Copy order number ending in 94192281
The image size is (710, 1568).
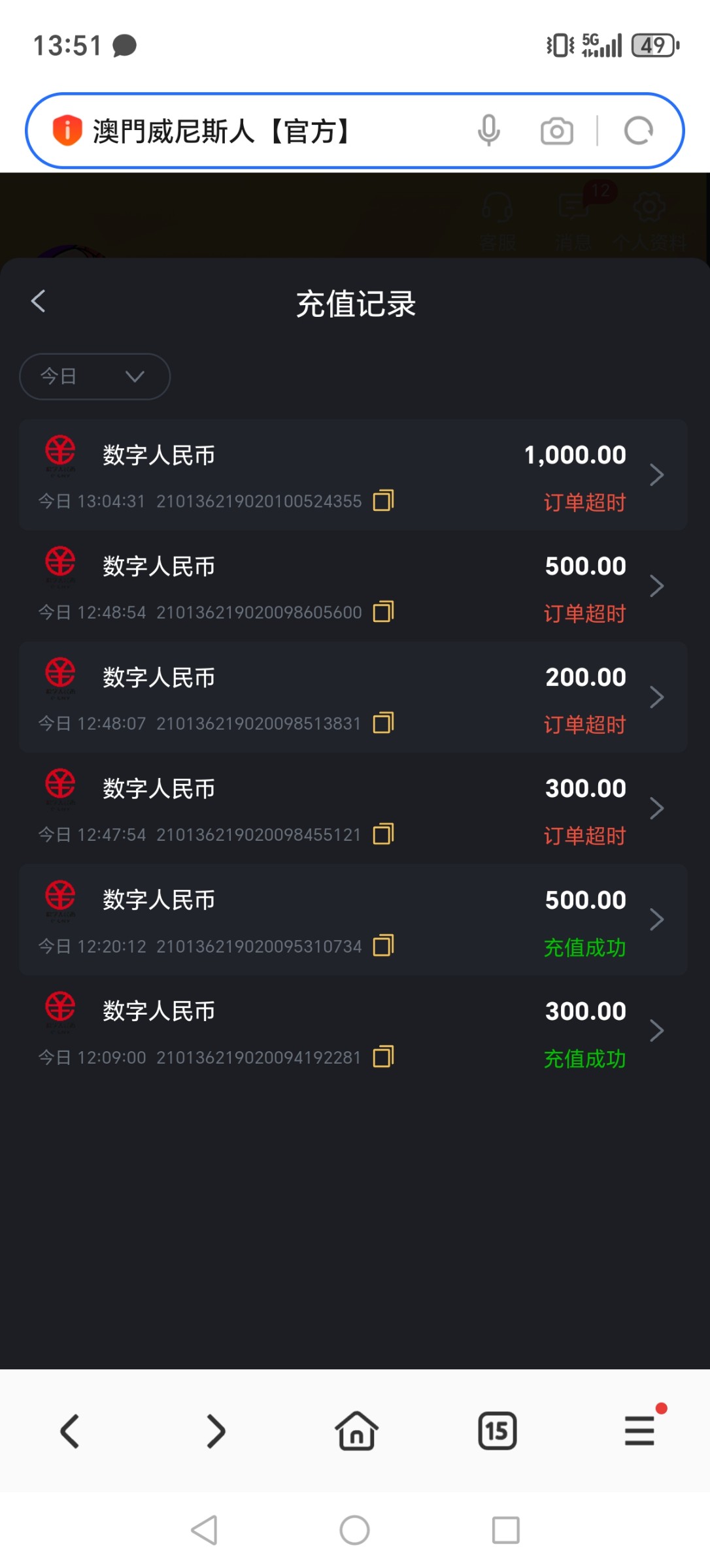383,1057
